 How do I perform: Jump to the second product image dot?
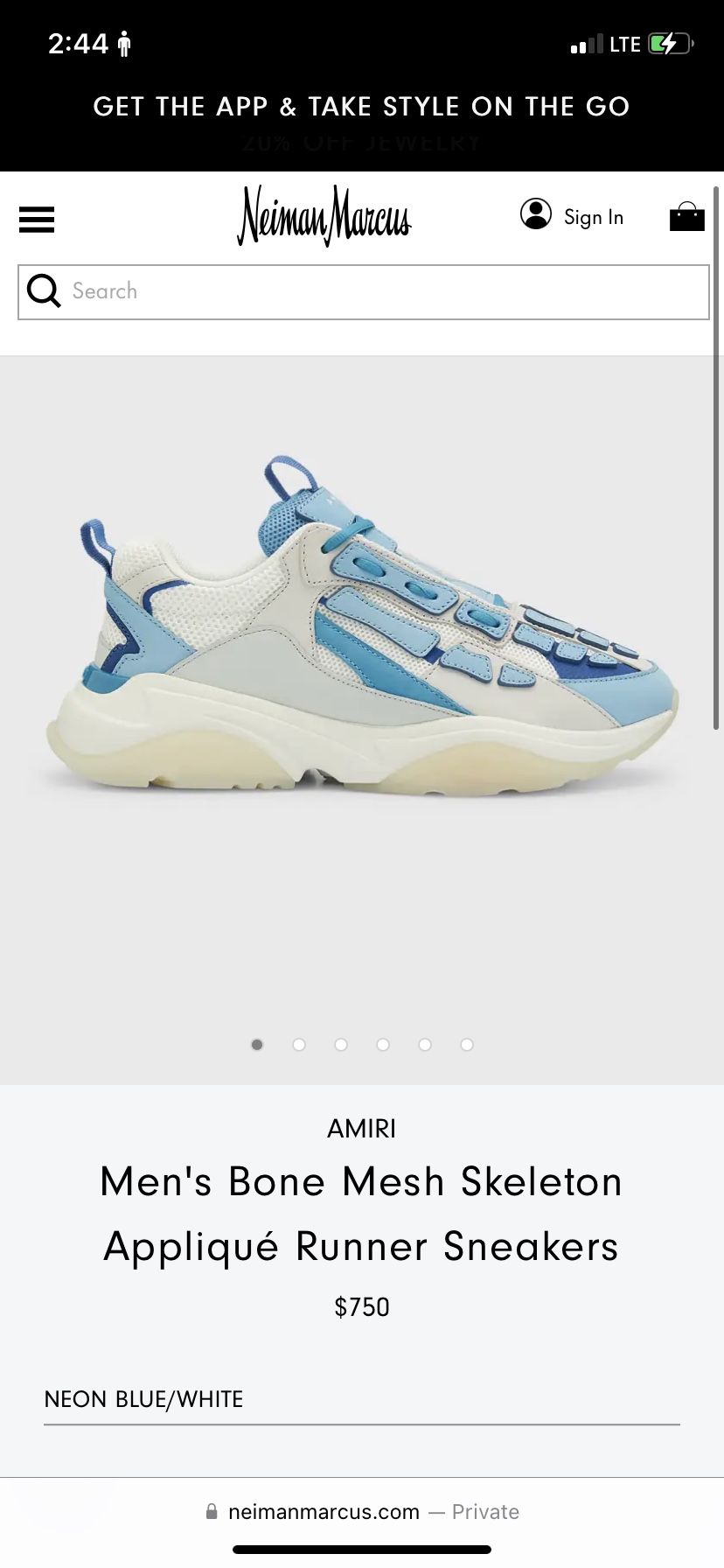click(299, 1045)
